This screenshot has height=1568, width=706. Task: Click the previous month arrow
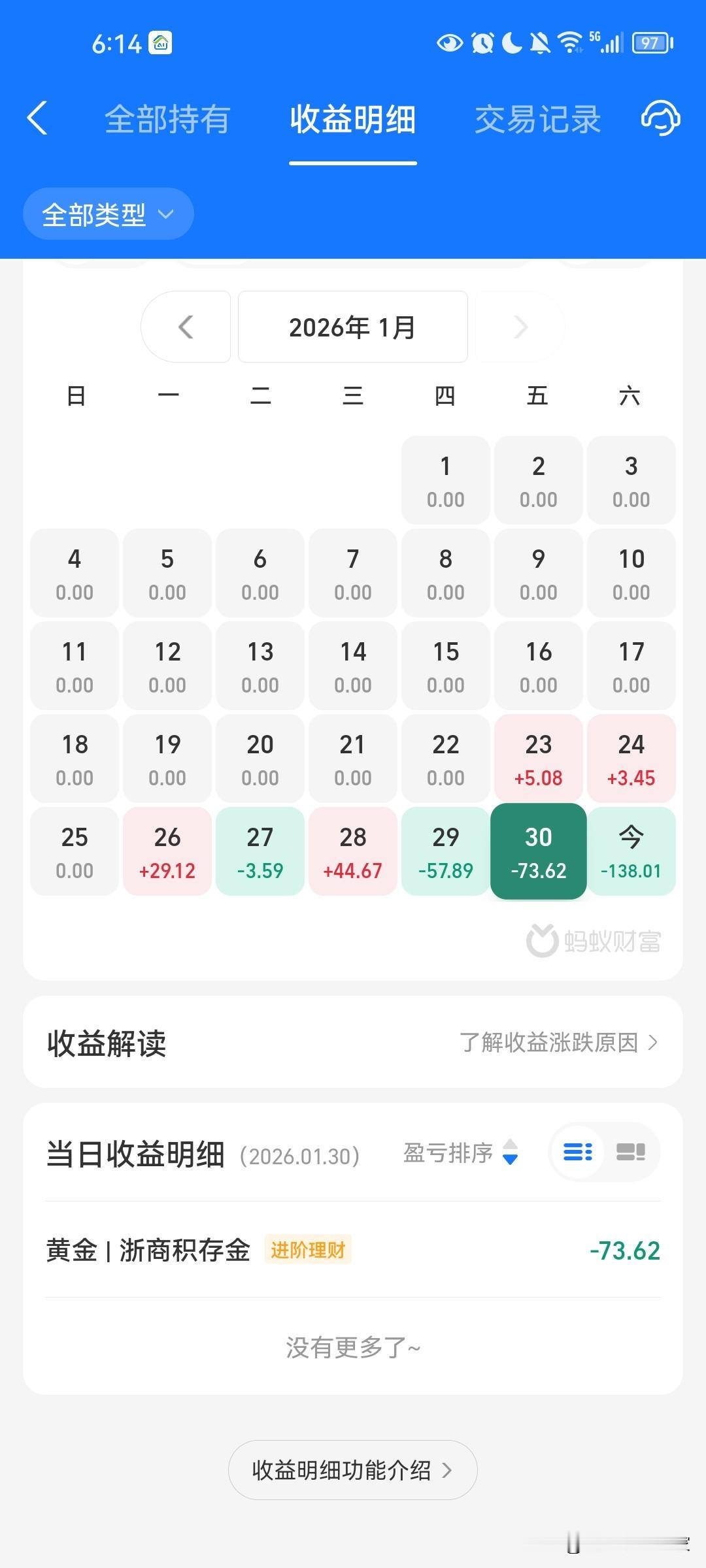[x=186, y=327]
